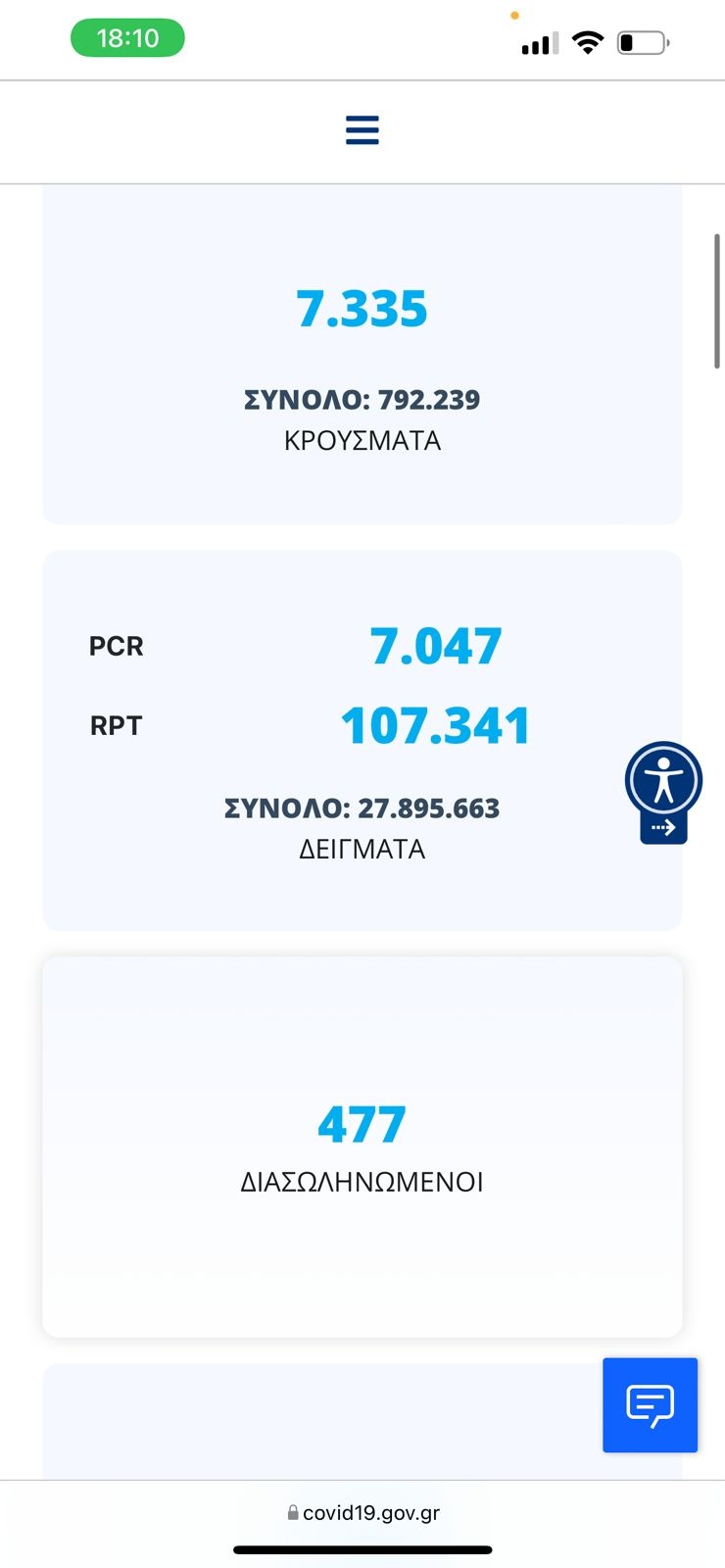Open the accessibility options widget
The image size is (725, 1568).
(x=663, y=782)
